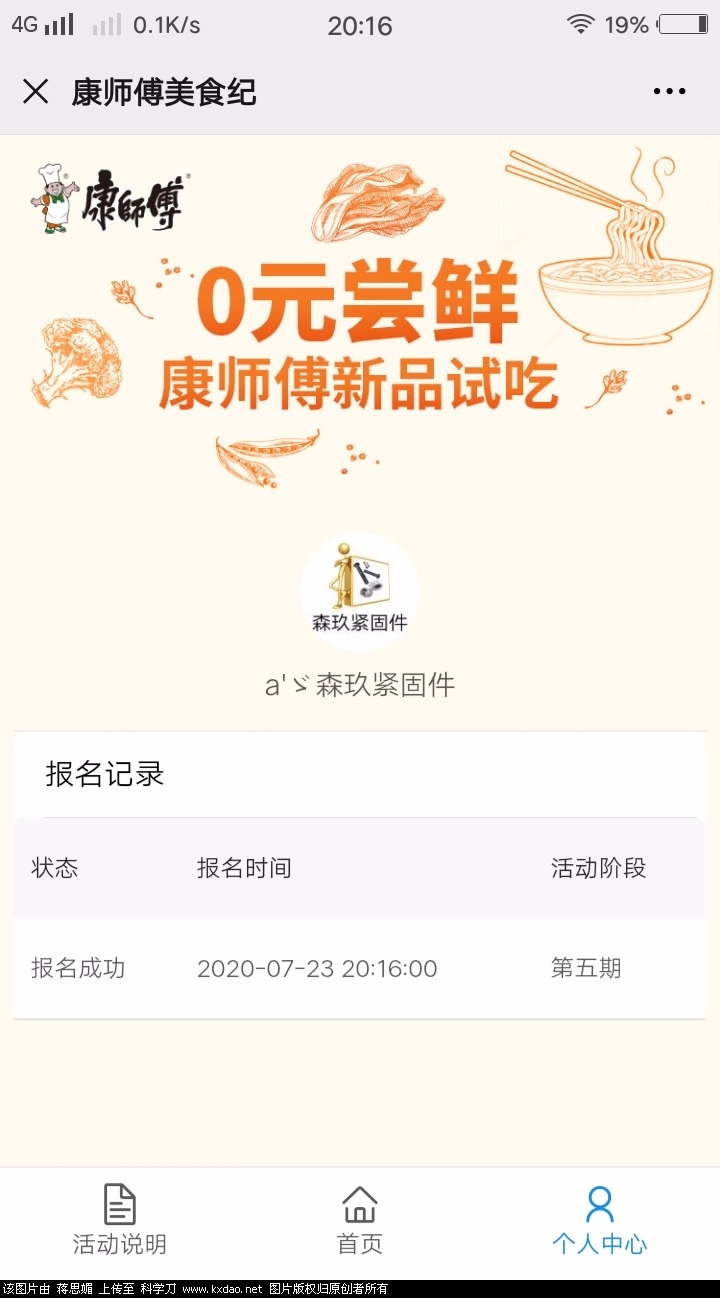Image resolution: width=720 pixels, height=1298 pixels.
Task: Switch to the 活动说明 tab
Action: 119,1220
